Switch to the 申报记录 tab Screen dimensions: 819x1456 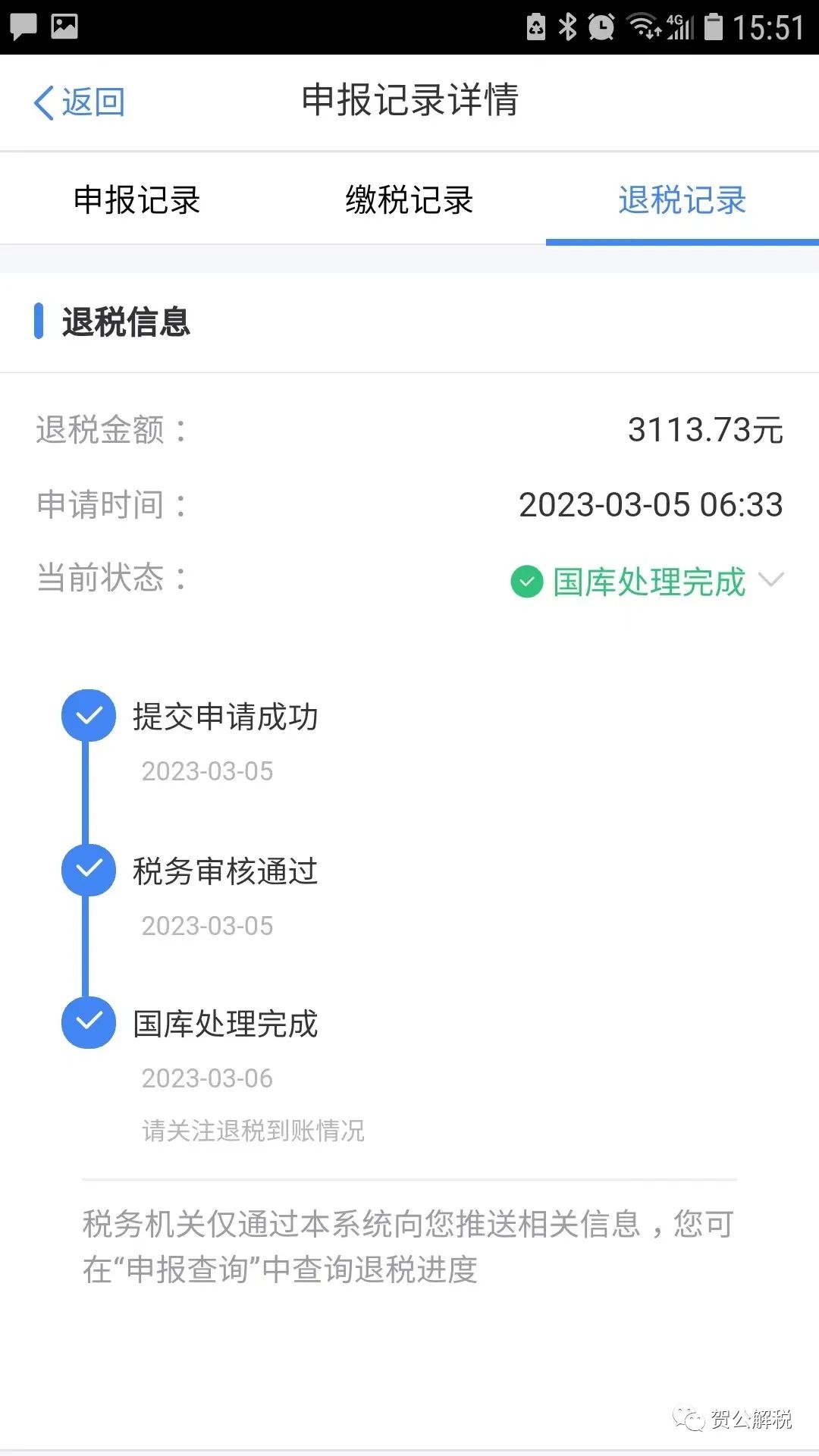click(x=136, y=200)
